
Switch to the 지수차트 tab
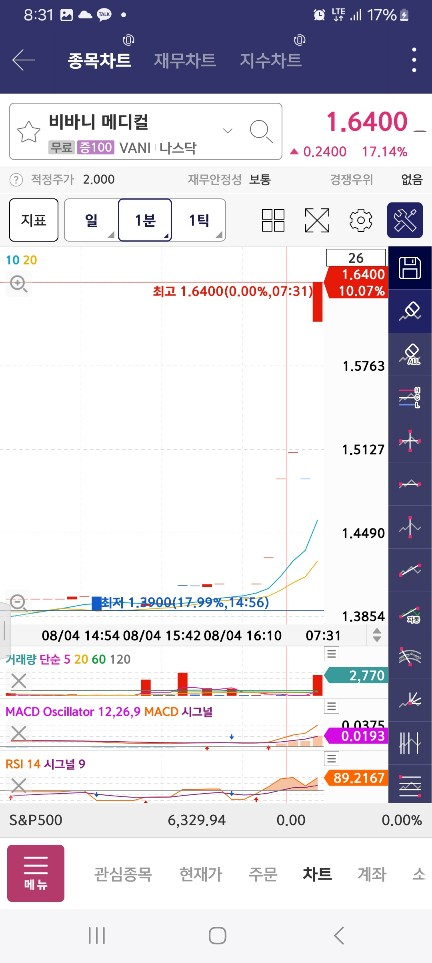270,60
